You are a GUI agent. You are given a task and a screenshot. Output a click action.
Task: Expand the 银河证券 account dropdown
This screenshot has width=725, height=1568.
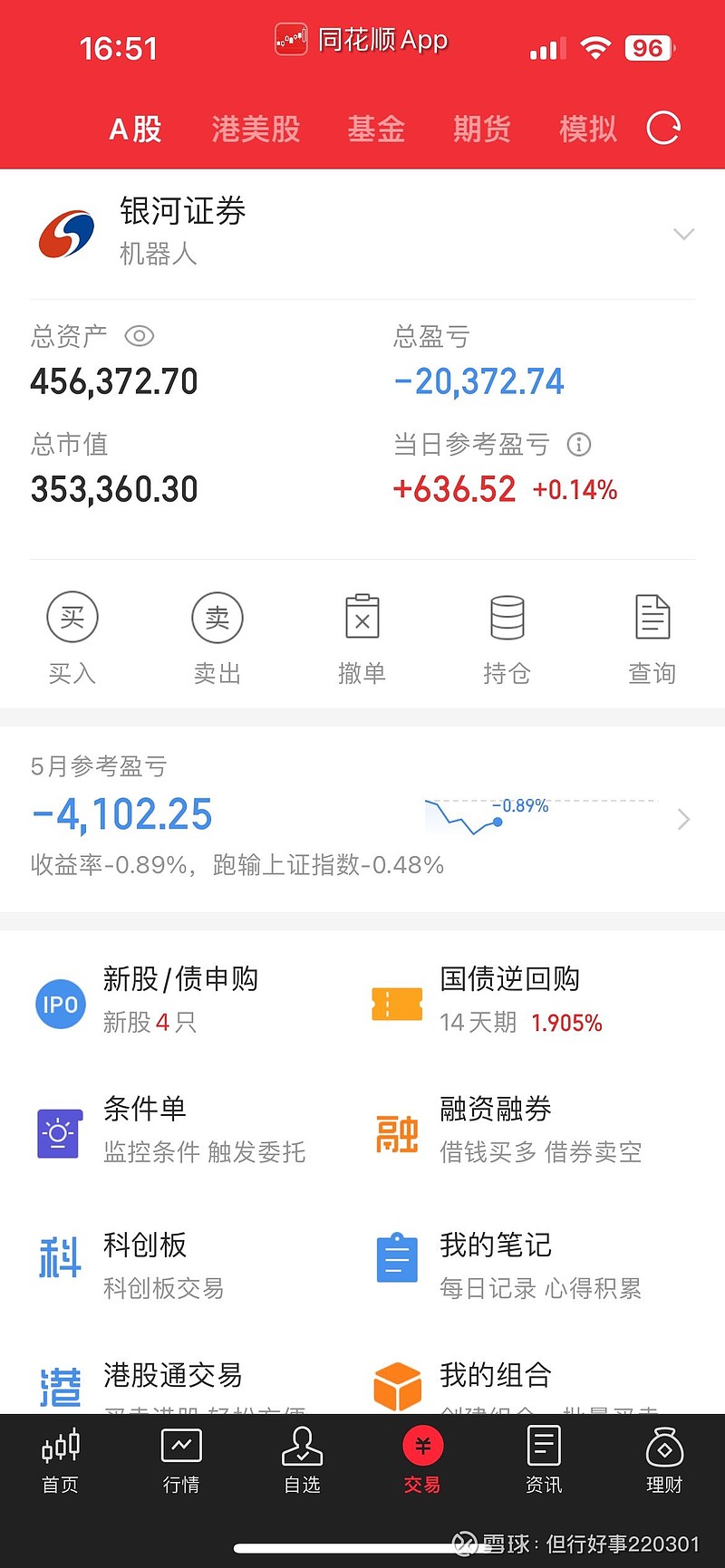(x=684, y=234)
